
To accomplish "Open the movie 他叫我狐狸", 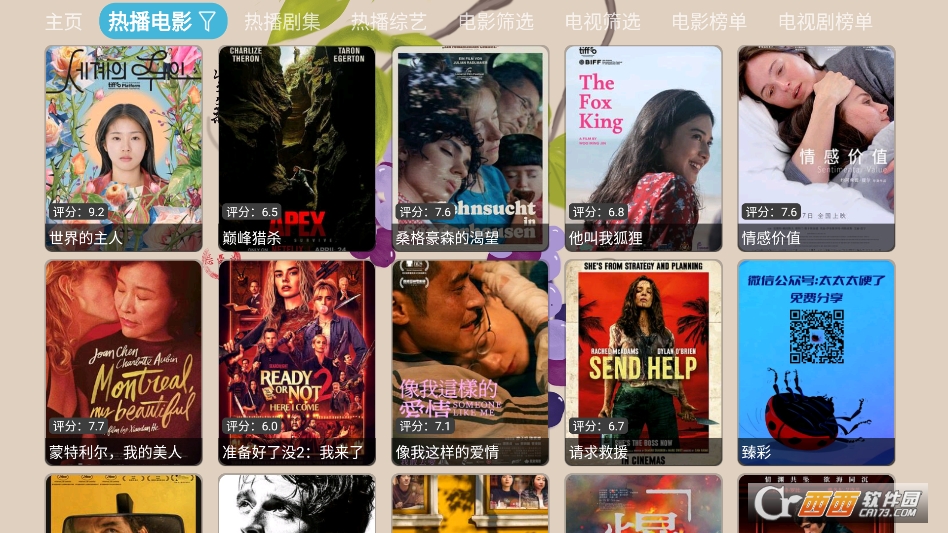I will [643, 148].
